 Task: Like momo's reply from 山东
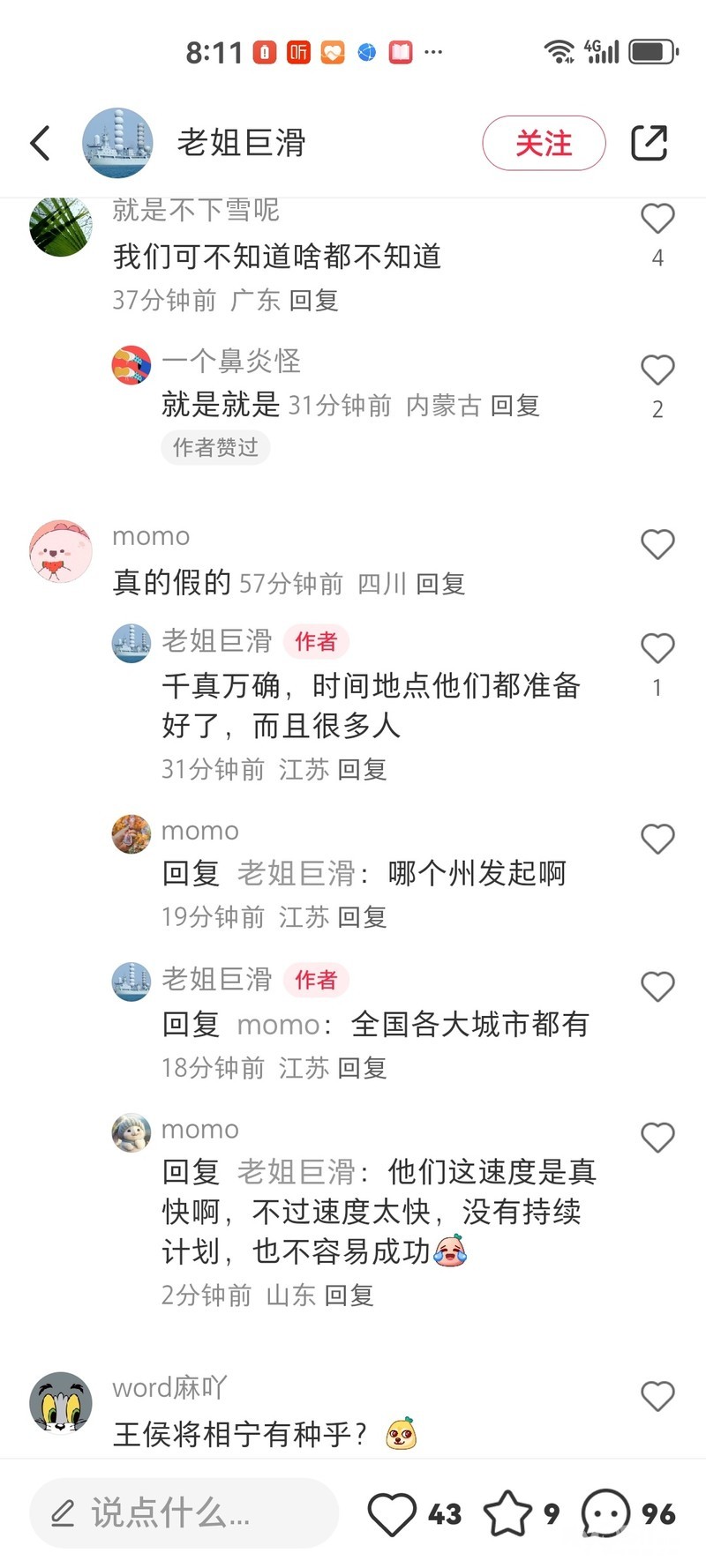pyautogui.click(x=657, y=1138)
